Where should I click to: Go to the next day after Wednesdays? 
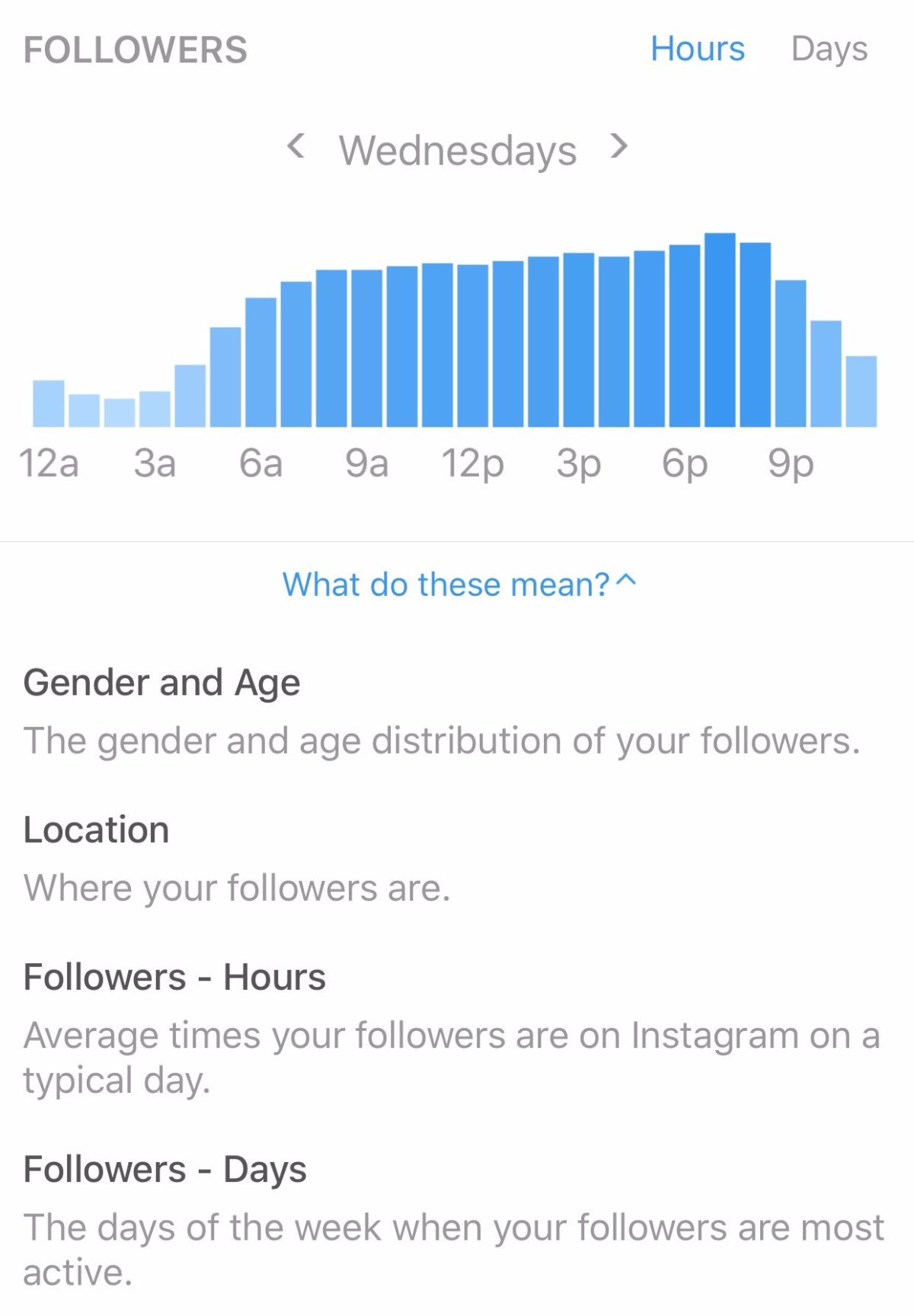click(x=619, y=146)
